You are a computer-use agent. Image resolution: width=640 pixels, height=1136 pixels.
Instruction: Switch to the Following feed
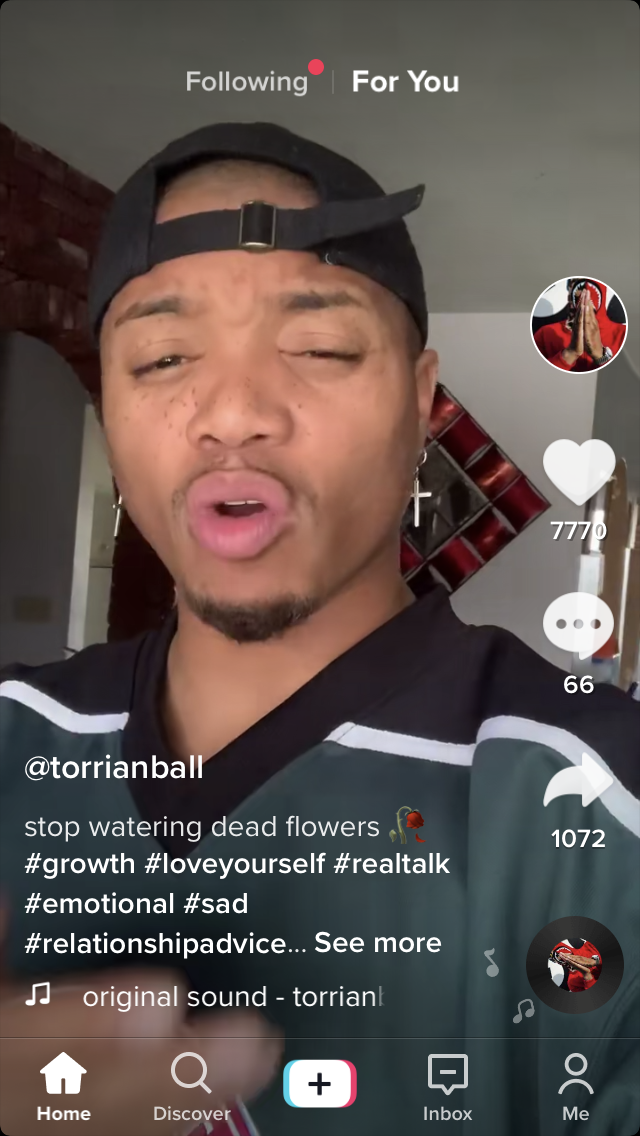(247, 82)
